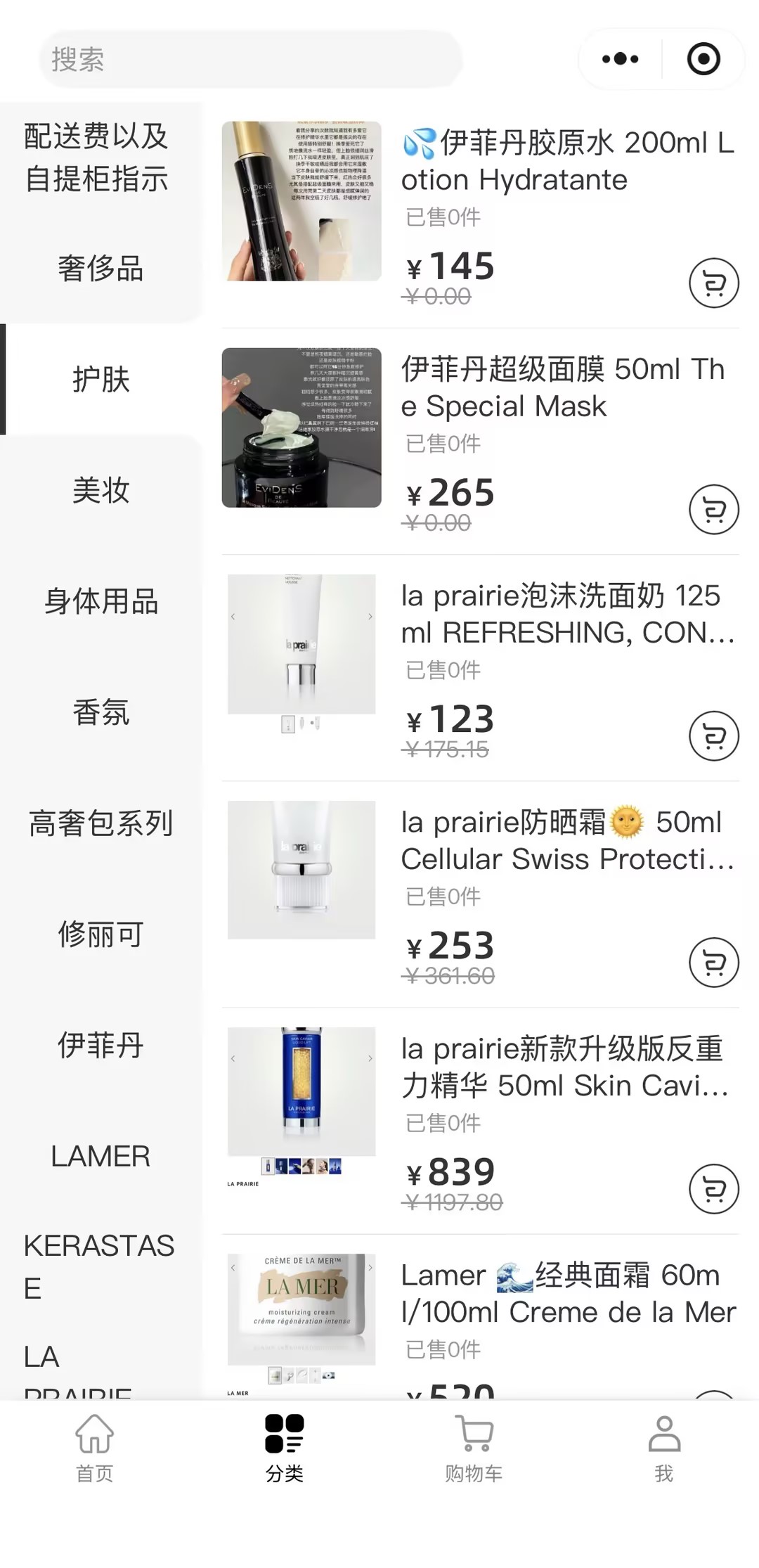The height and width of the screenshot is (1568, 759).
Task: Open the LAMER brand category
Action: (100, 1157)
